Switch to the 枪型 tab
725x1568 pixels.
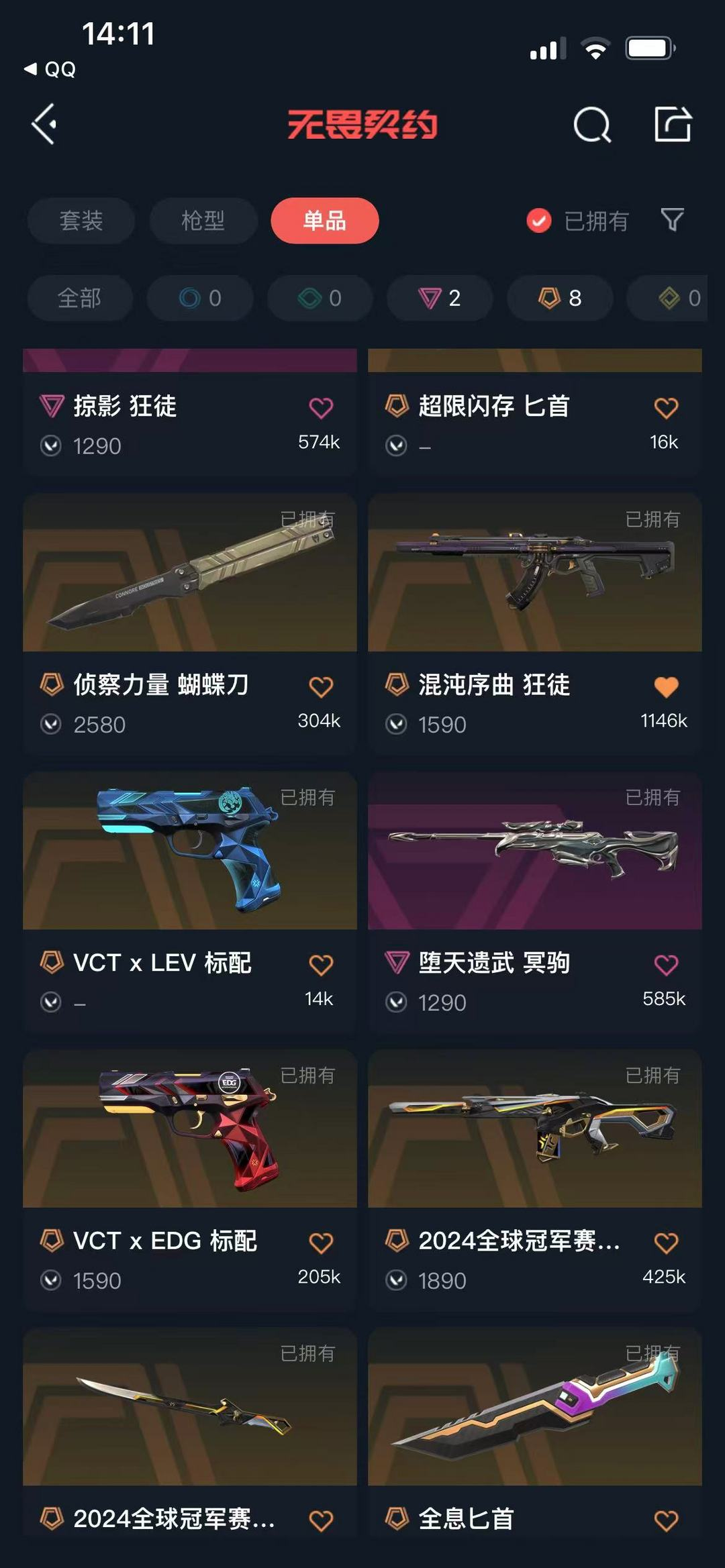click(x=203, y=220)
